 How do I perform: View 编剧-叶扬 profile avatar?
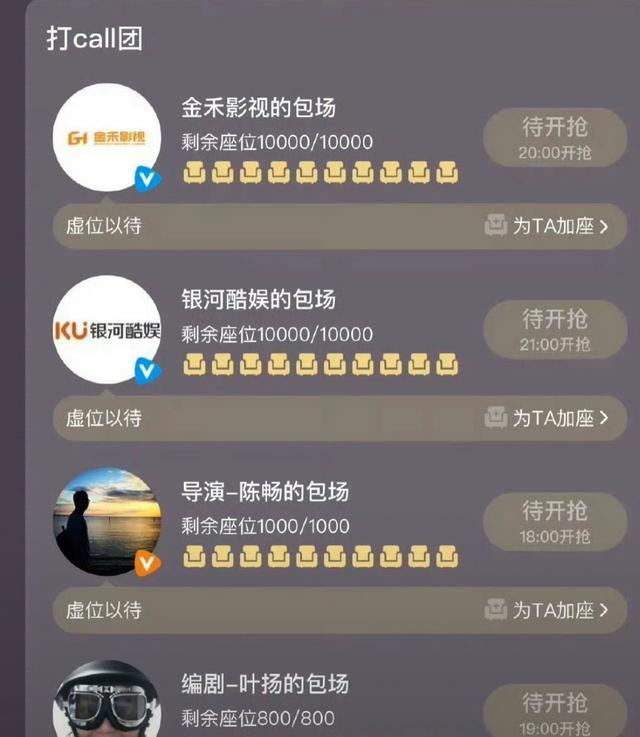coord(106,703)
